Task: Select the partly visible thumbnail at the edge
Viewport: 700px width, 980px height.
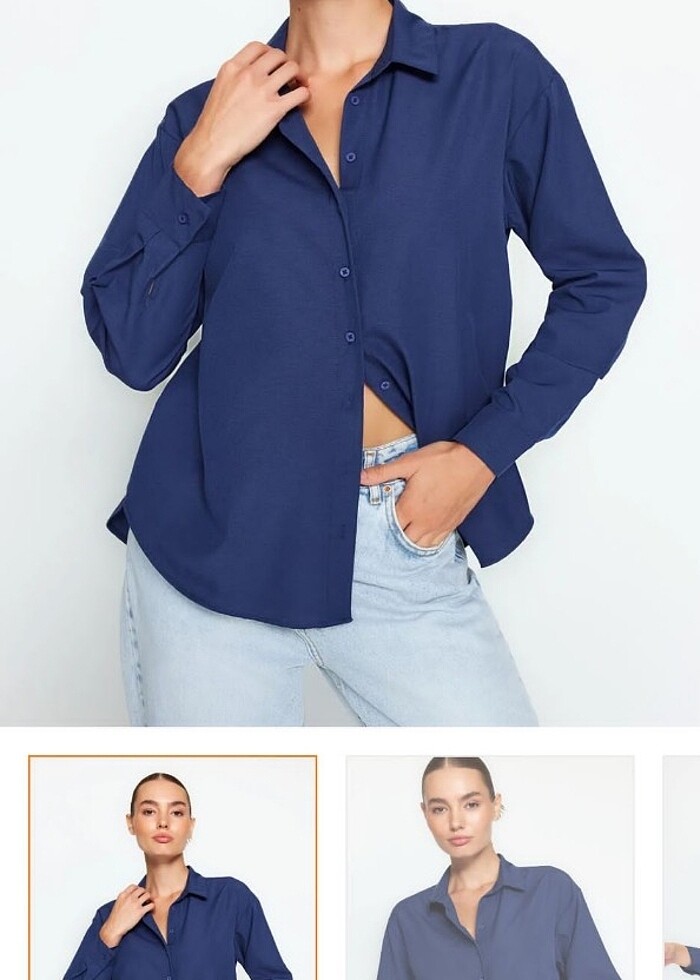Action: [x=683, y=868]
